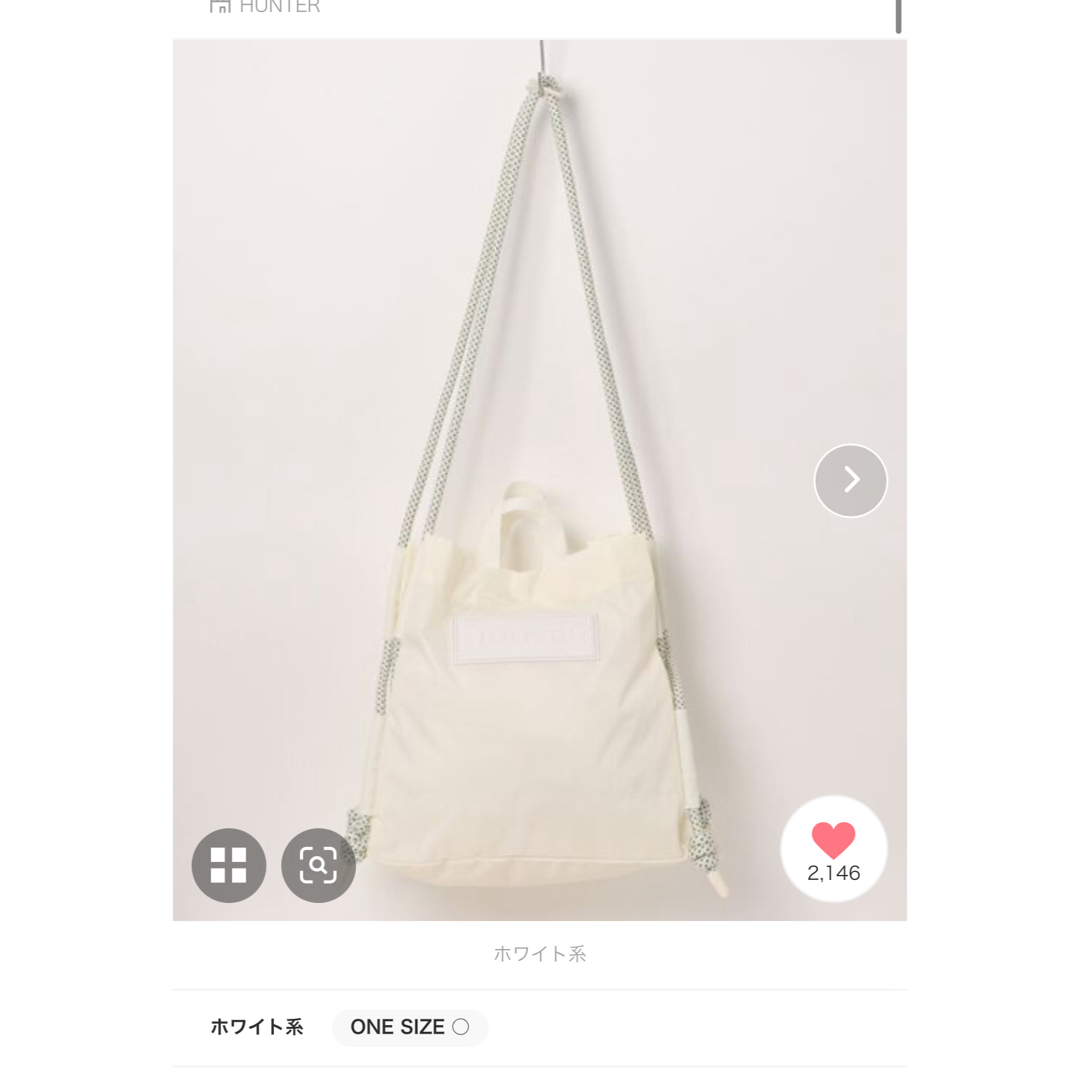Add this bag to favorites
Viewport: 1080px width, 1080px height.
(833, 849)
